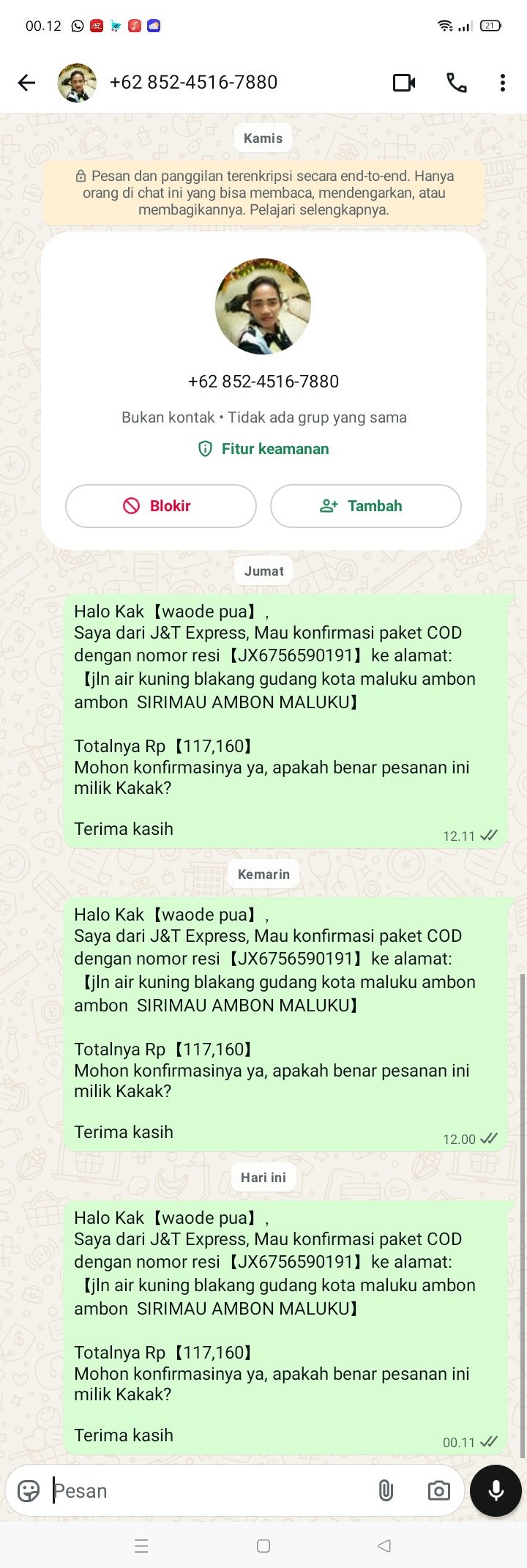View the large profile photo in card
The image size is (527, 1568).
263,306
